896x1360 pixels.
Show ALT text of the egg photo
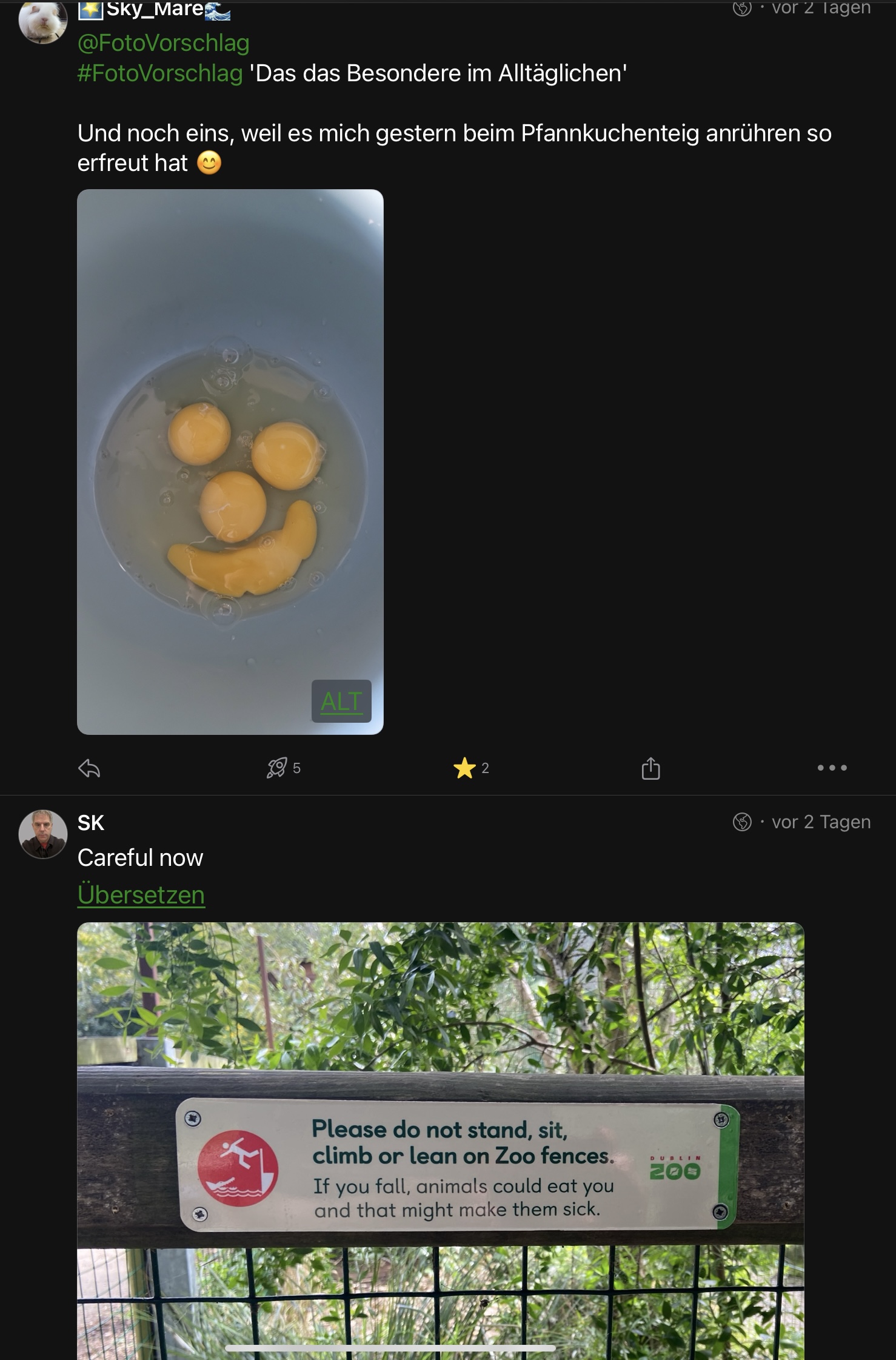(x=341, y=702)
